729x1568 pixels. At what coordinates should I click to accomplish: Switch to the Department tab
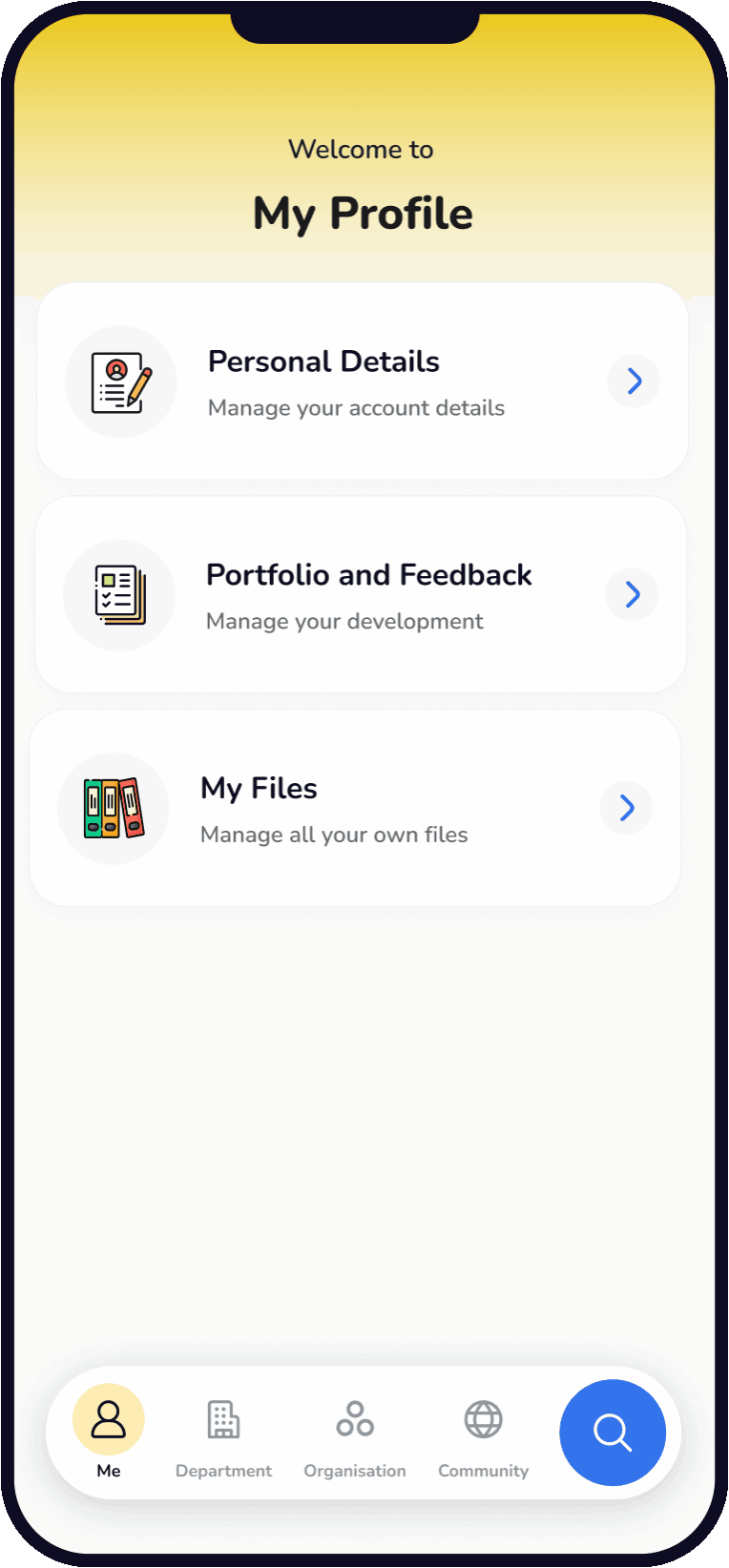tap(224, 1434)
